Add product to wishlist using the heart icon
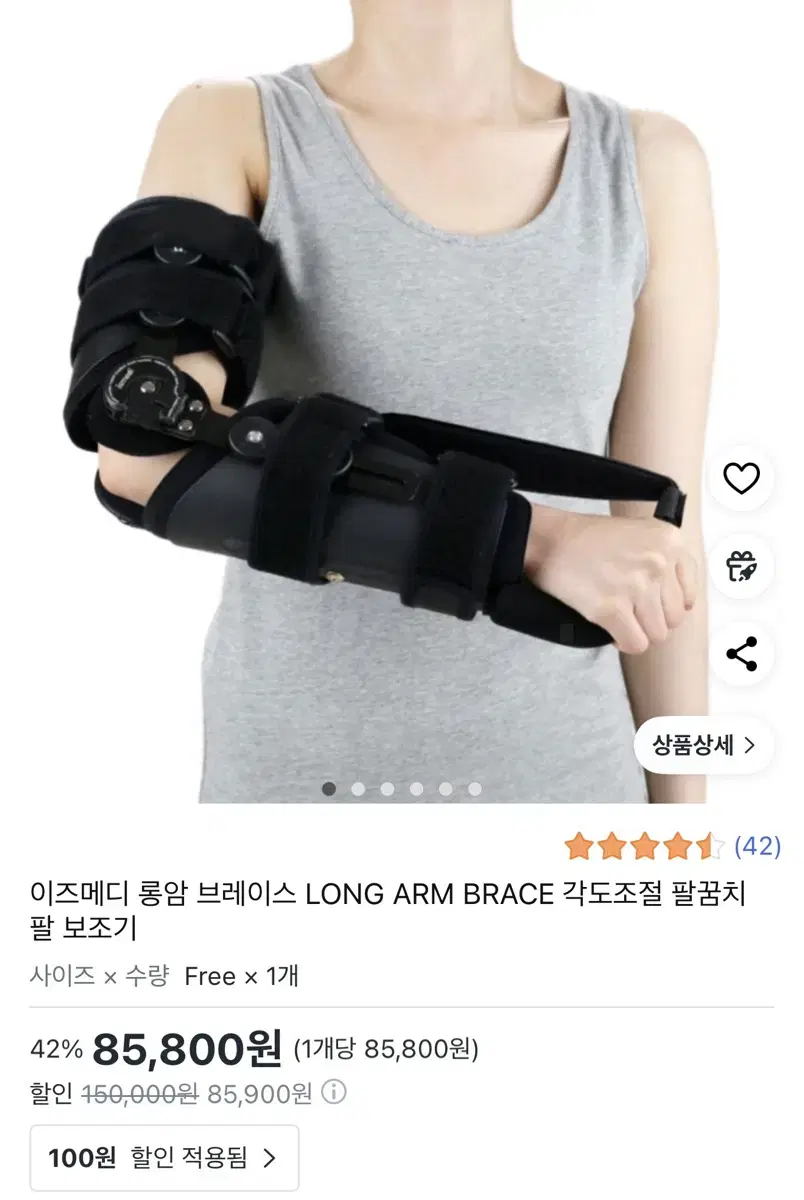This screenshot has width=804, height=1200. coord(741,479)
